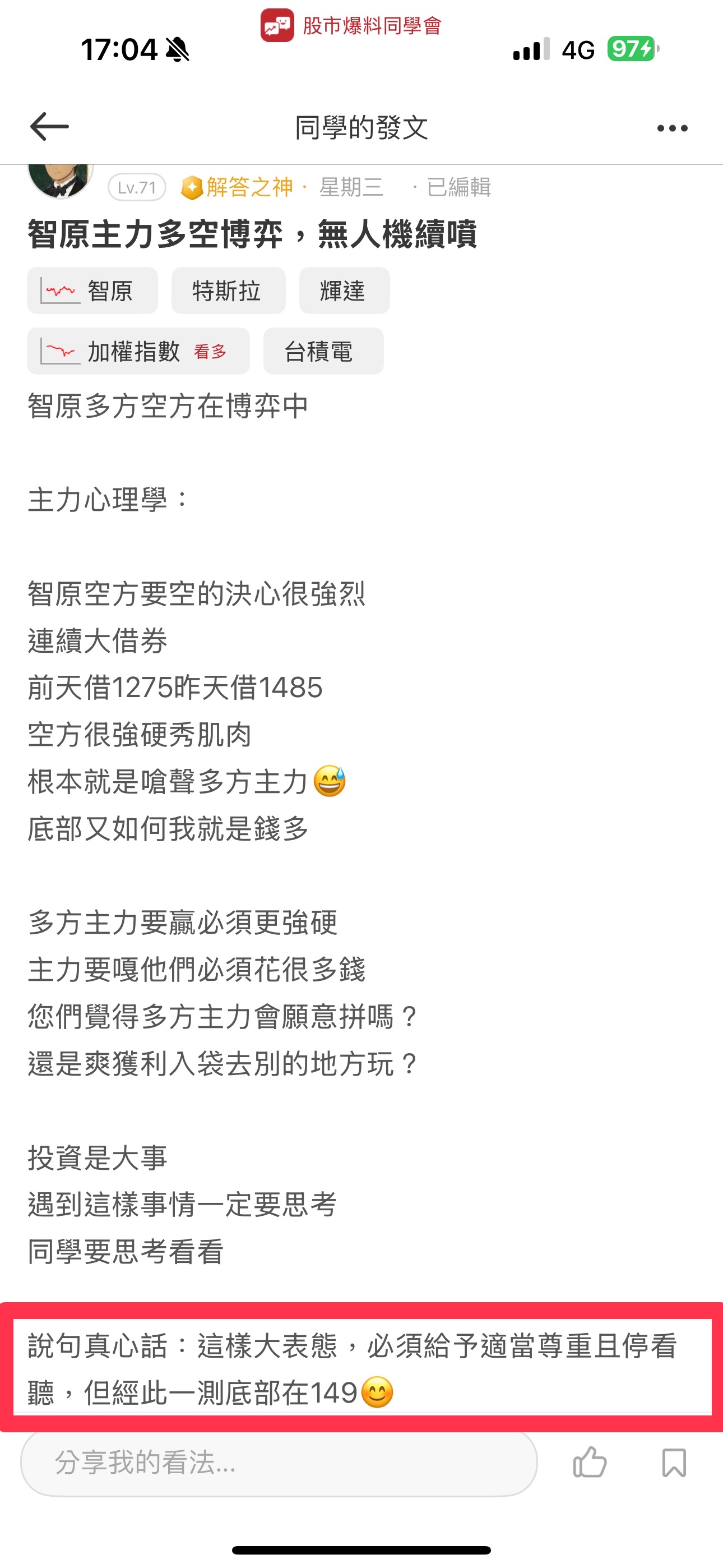Screen dimensions: 723x1568
Task: Select the 台積電 tag chip
Action: coord(323,351)
